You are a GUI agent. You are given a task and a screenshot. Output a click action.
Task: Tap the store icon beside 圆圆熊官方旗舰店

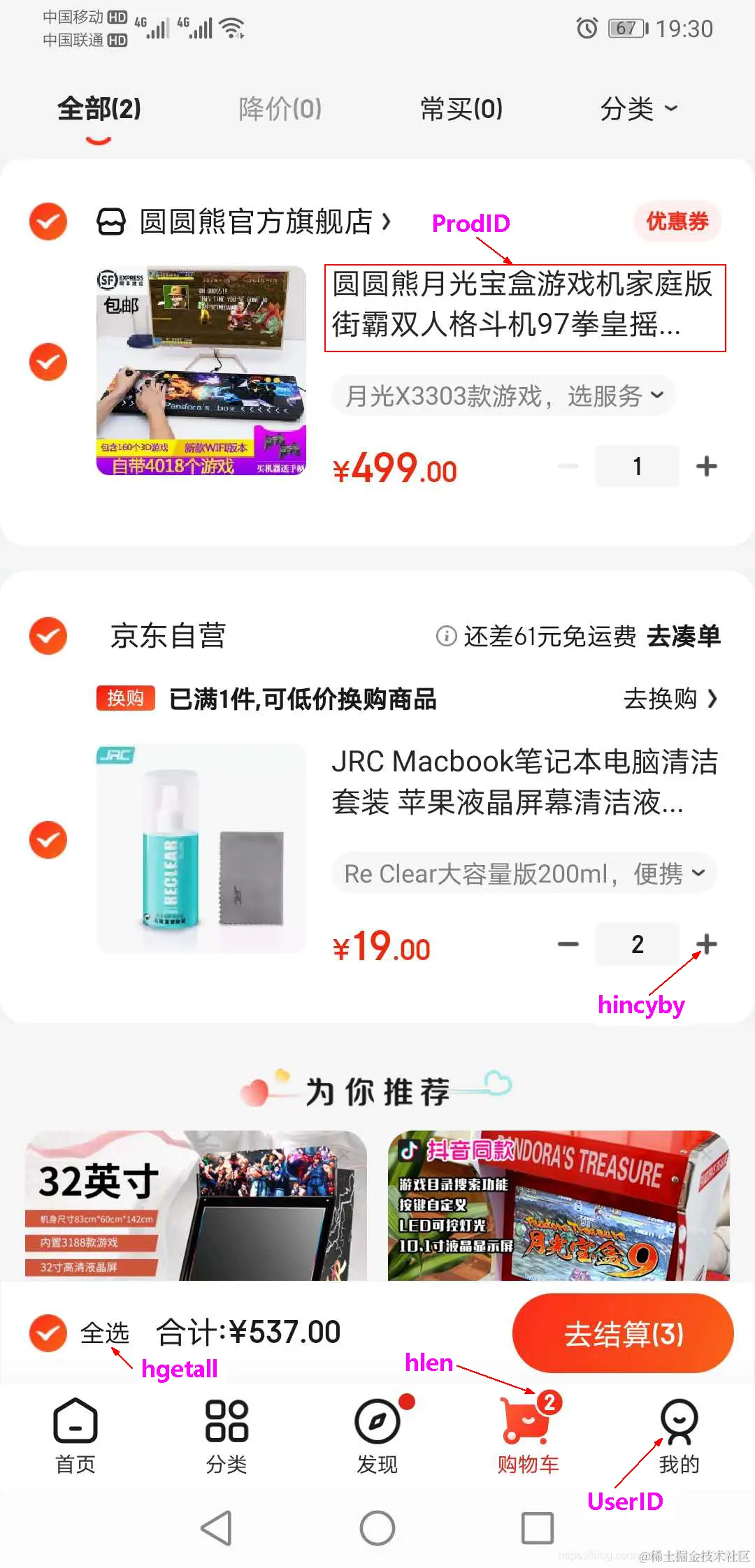point(113,222)
